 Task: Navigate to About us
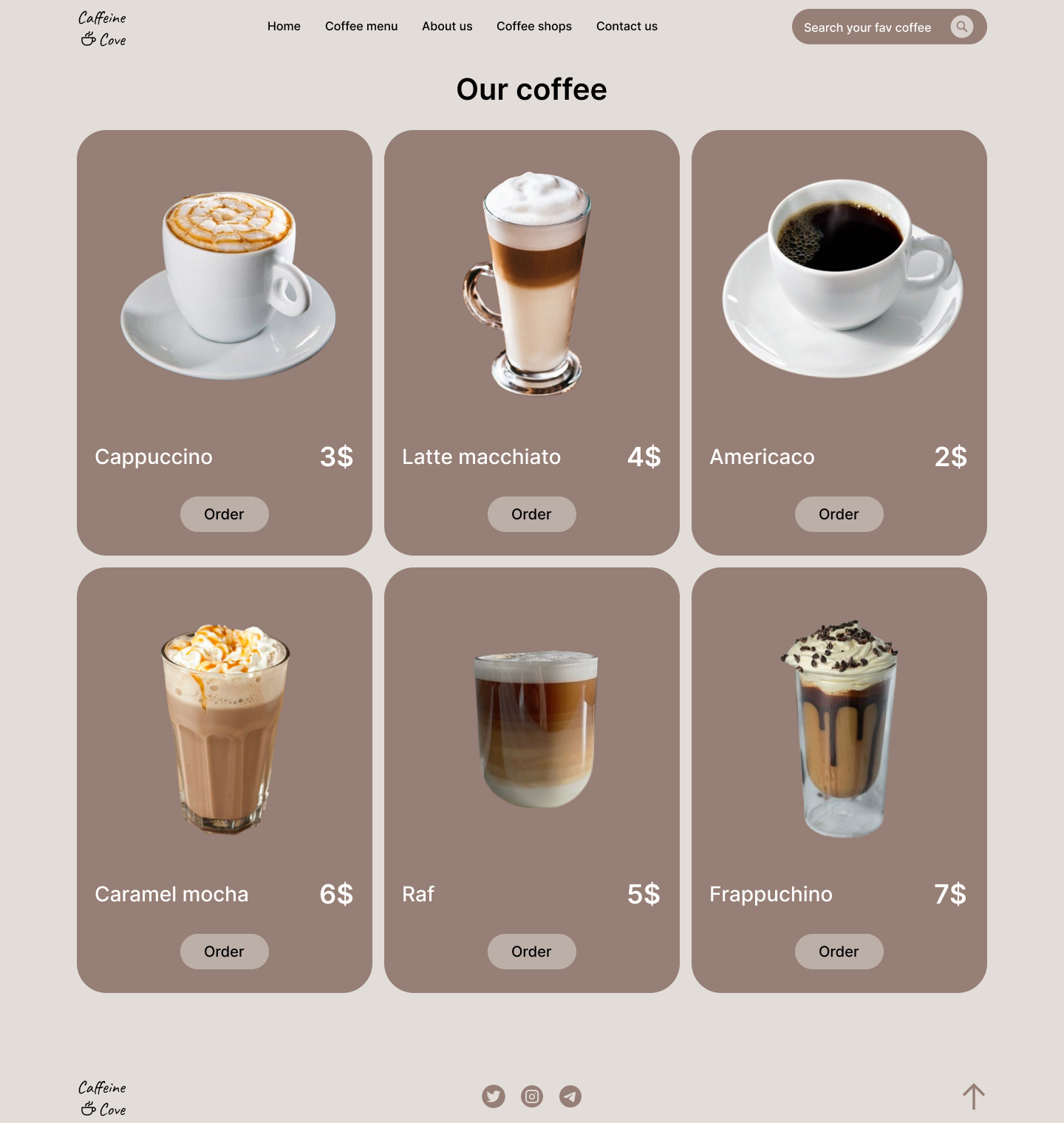coord(446,26)
